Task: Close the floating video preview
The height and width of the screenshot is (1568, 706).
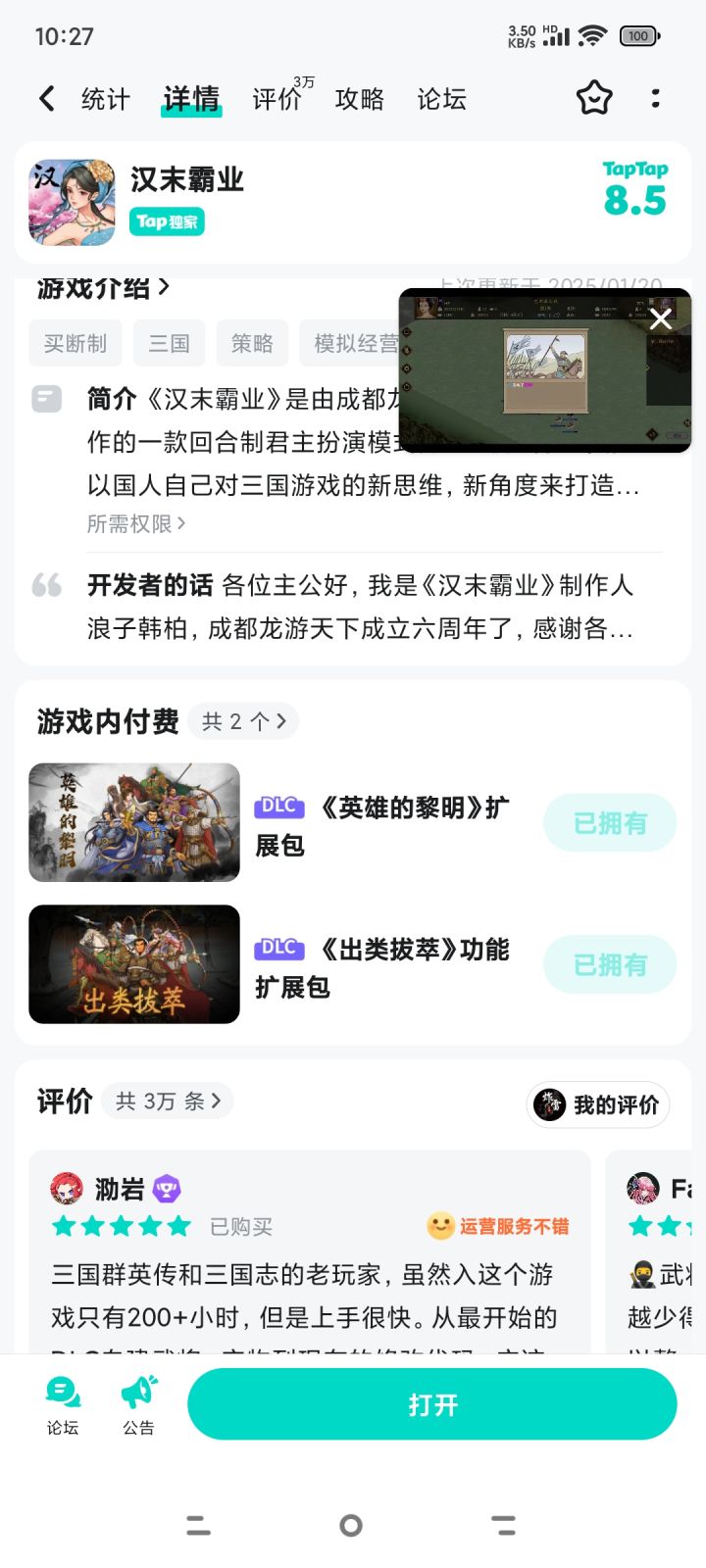Action: click(x=659, y=319)
